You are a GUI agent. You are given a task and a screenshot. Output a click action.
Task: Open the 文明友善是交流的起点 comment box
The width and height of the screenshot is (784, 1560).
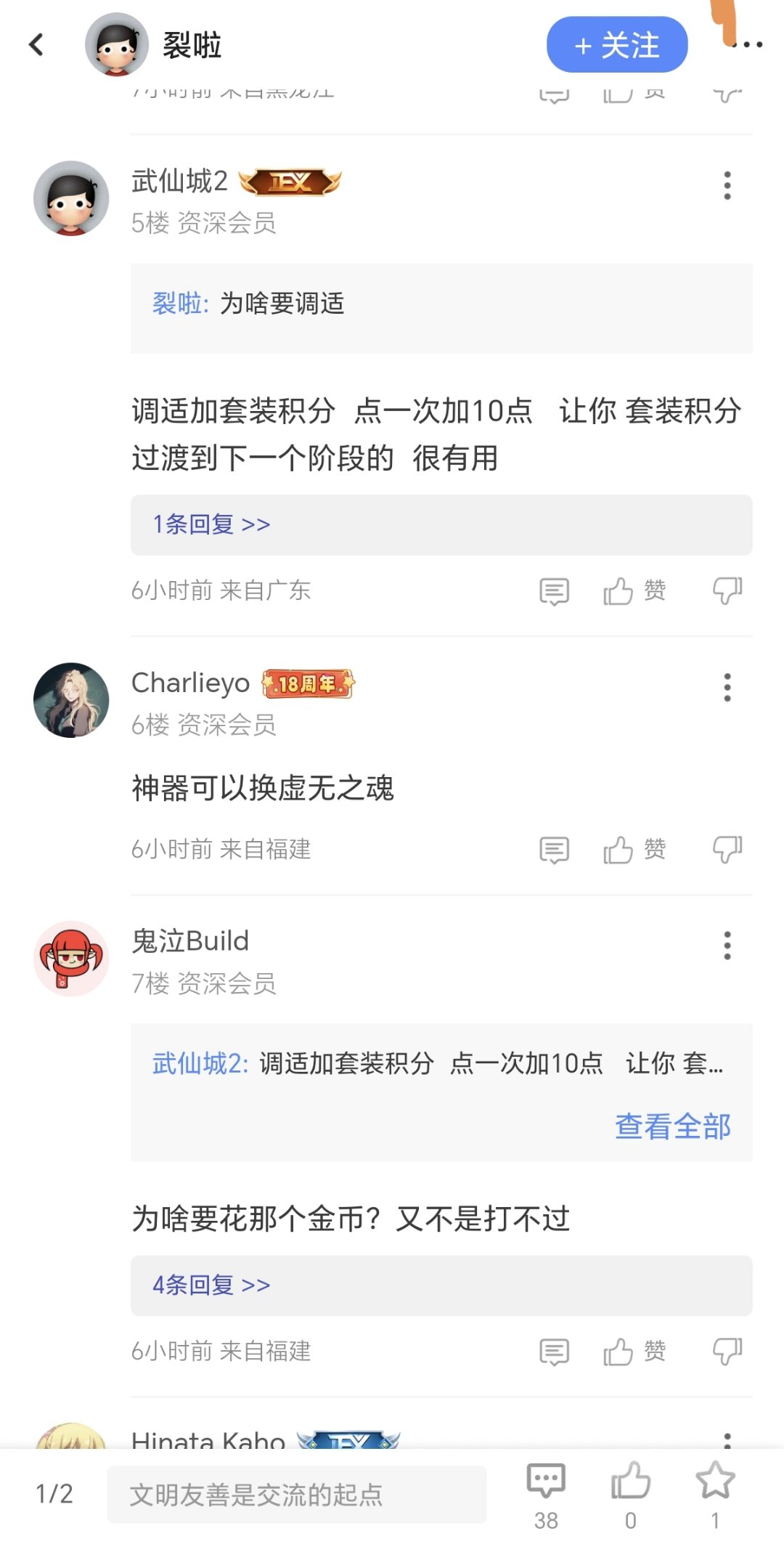[x=297, y=1494]
